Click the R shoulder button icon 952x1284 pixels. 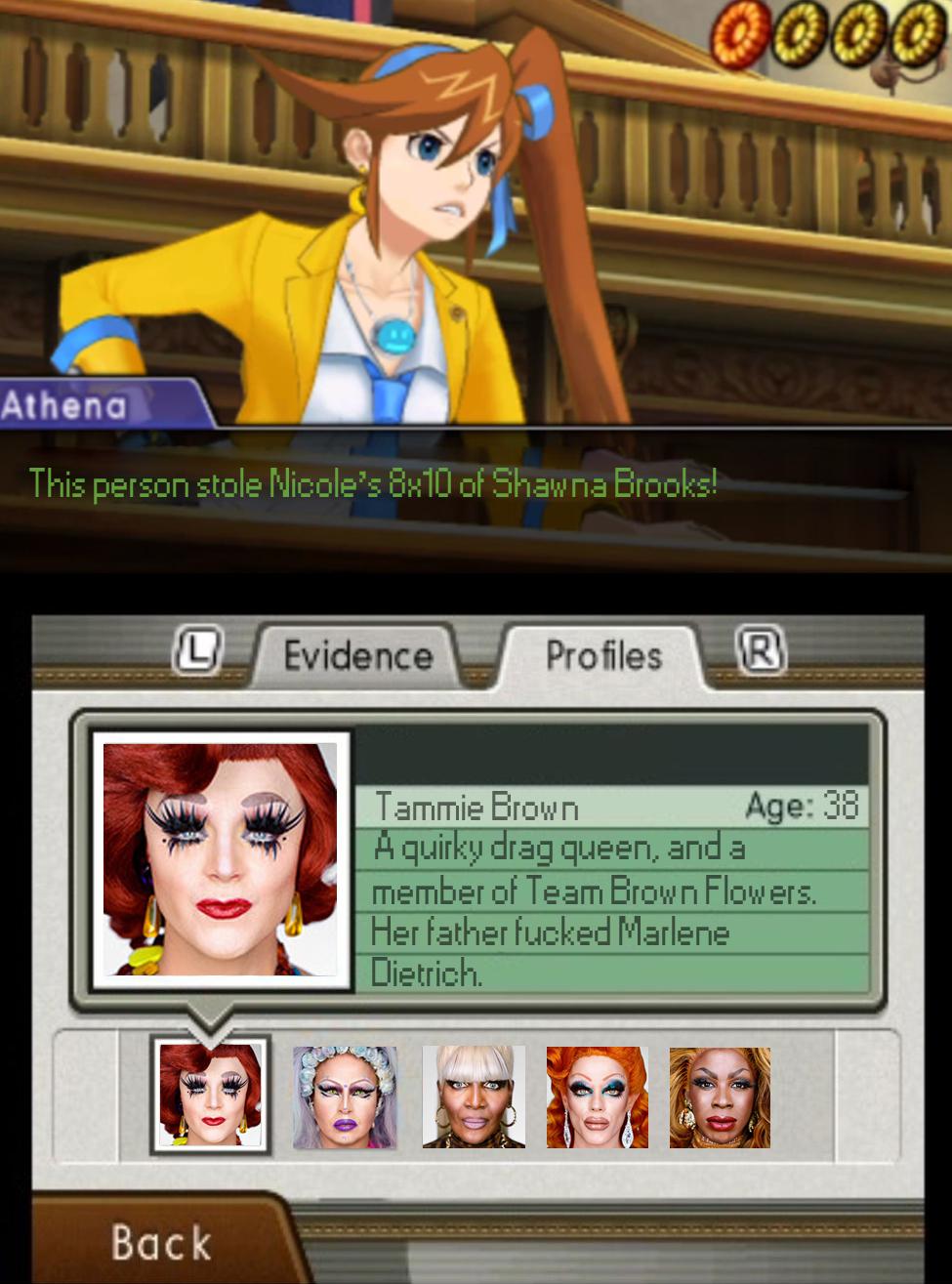pos(761,649)
